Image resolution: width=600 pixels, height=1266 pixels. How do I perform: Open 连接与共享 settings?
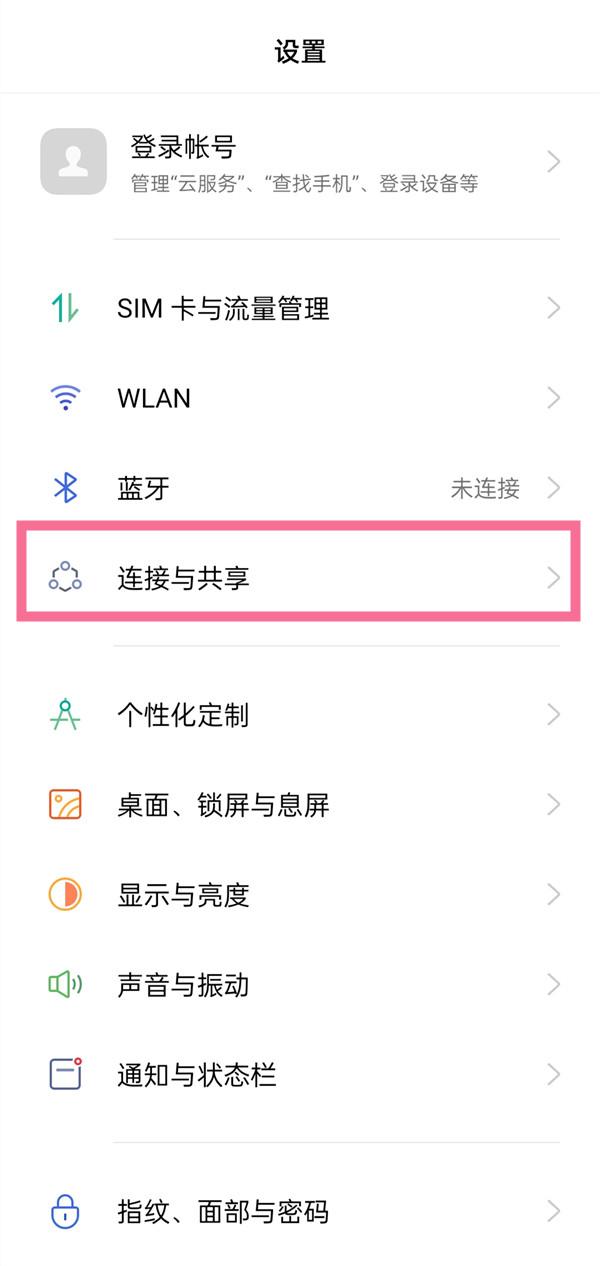[x=300, y=578]
